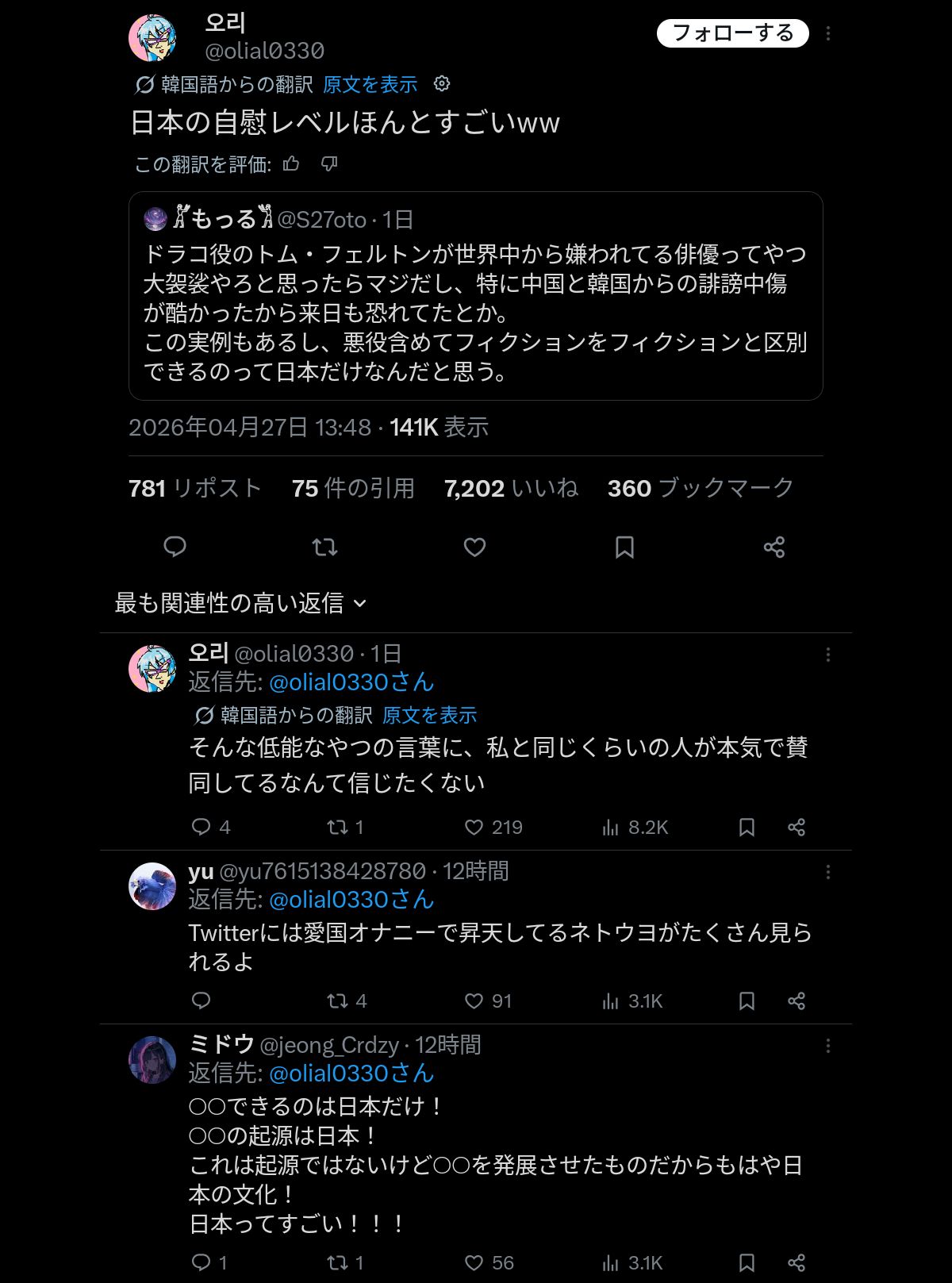The image size is (952, 1283).
Task: Show original text of the main post
Action: point(370,84)
